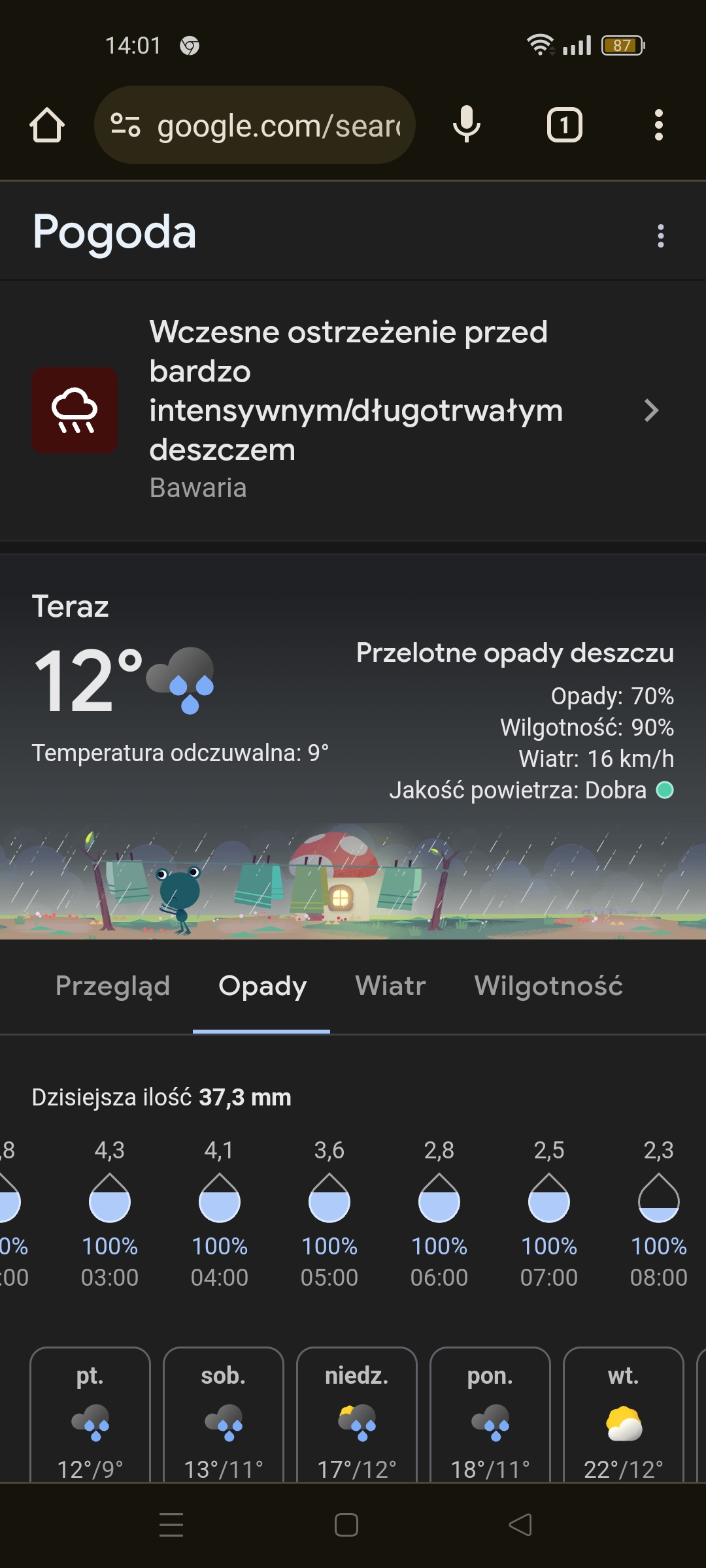Go to the browser home page

click(47, 125)
